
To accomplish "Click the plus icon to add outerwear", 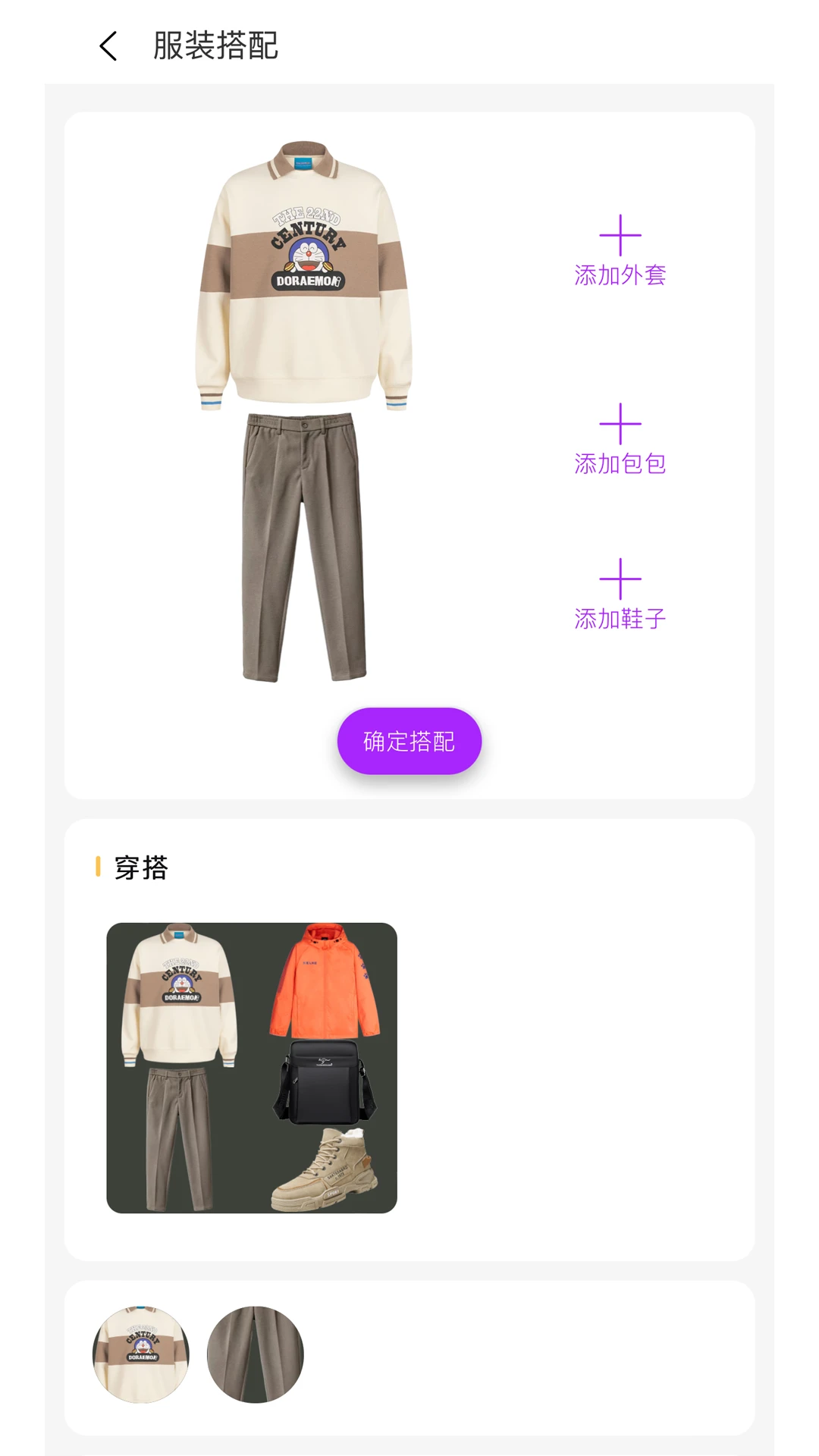I will pos(622,235).
